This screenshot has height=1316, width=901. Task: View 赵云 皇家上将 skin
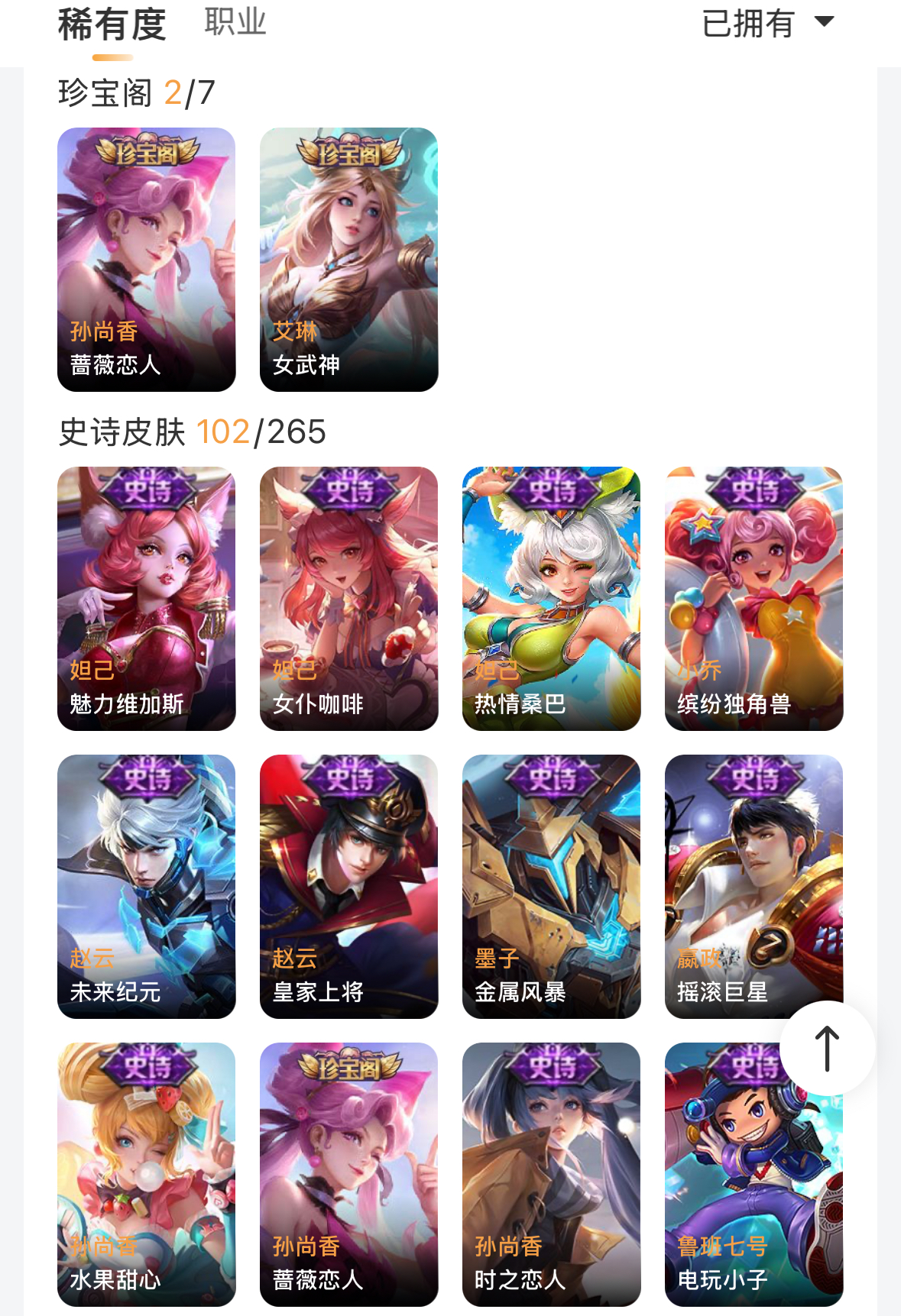point(348,886)
